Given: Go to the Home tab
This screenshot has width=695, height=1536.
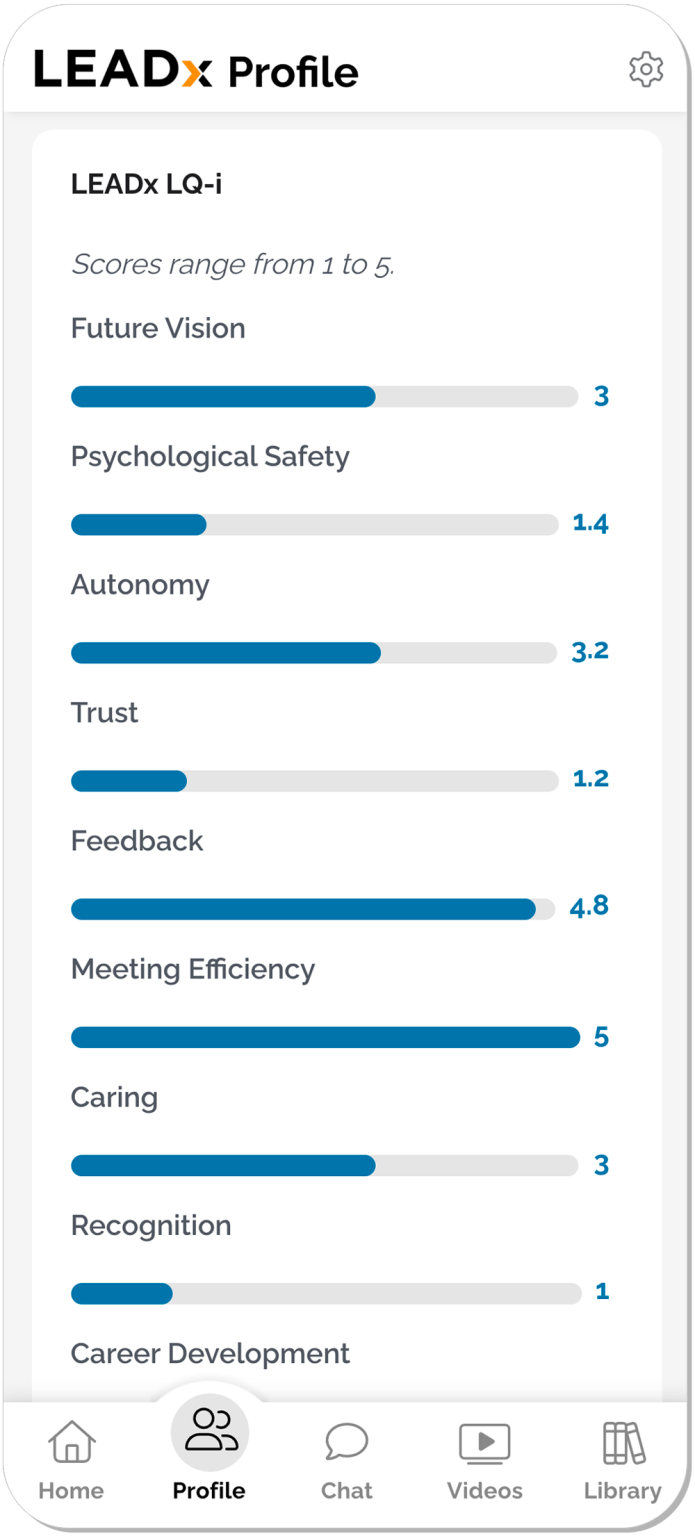Looking at the screenshot, I should pos(71,1460).
